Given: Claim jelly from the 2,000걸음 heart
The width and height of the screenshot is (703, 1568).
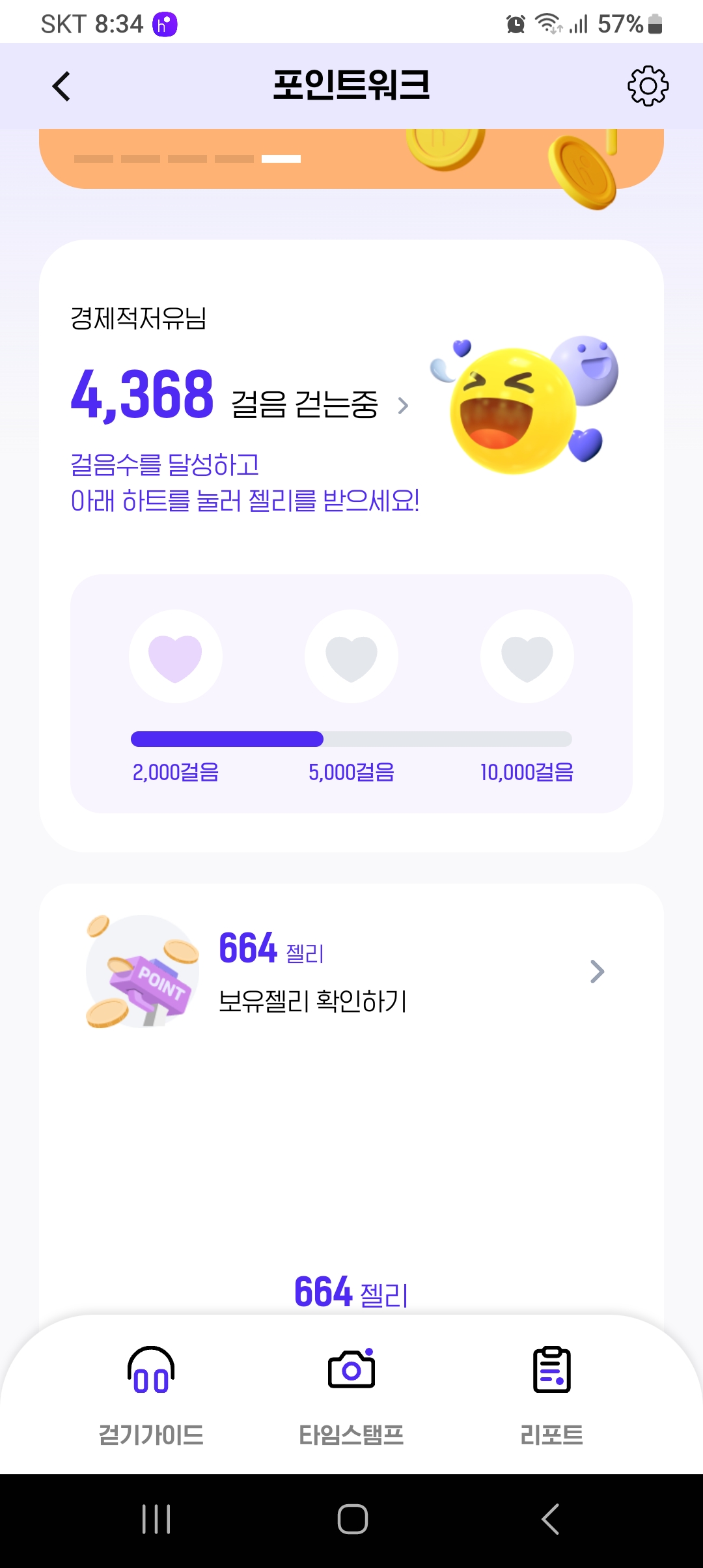Looking at the screenshot, I should click(176, 656).
